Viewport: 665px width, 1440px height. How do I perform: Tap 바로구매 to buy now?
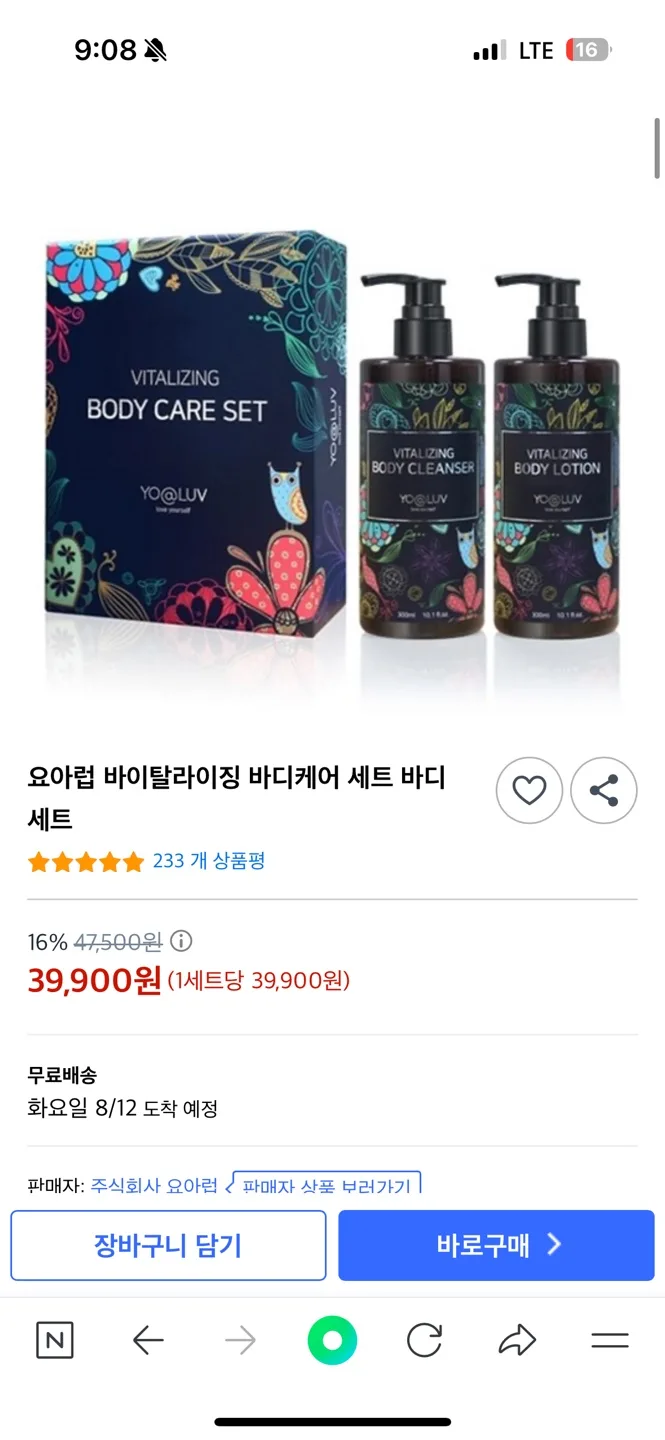(496, 1245)
